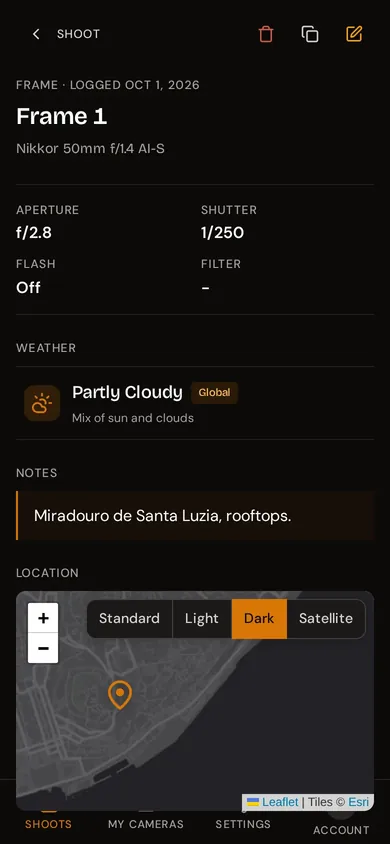The height and width of the screenshot is (844, 390).
Task: Tap the orange location pin on map
Action: point(120,694)
